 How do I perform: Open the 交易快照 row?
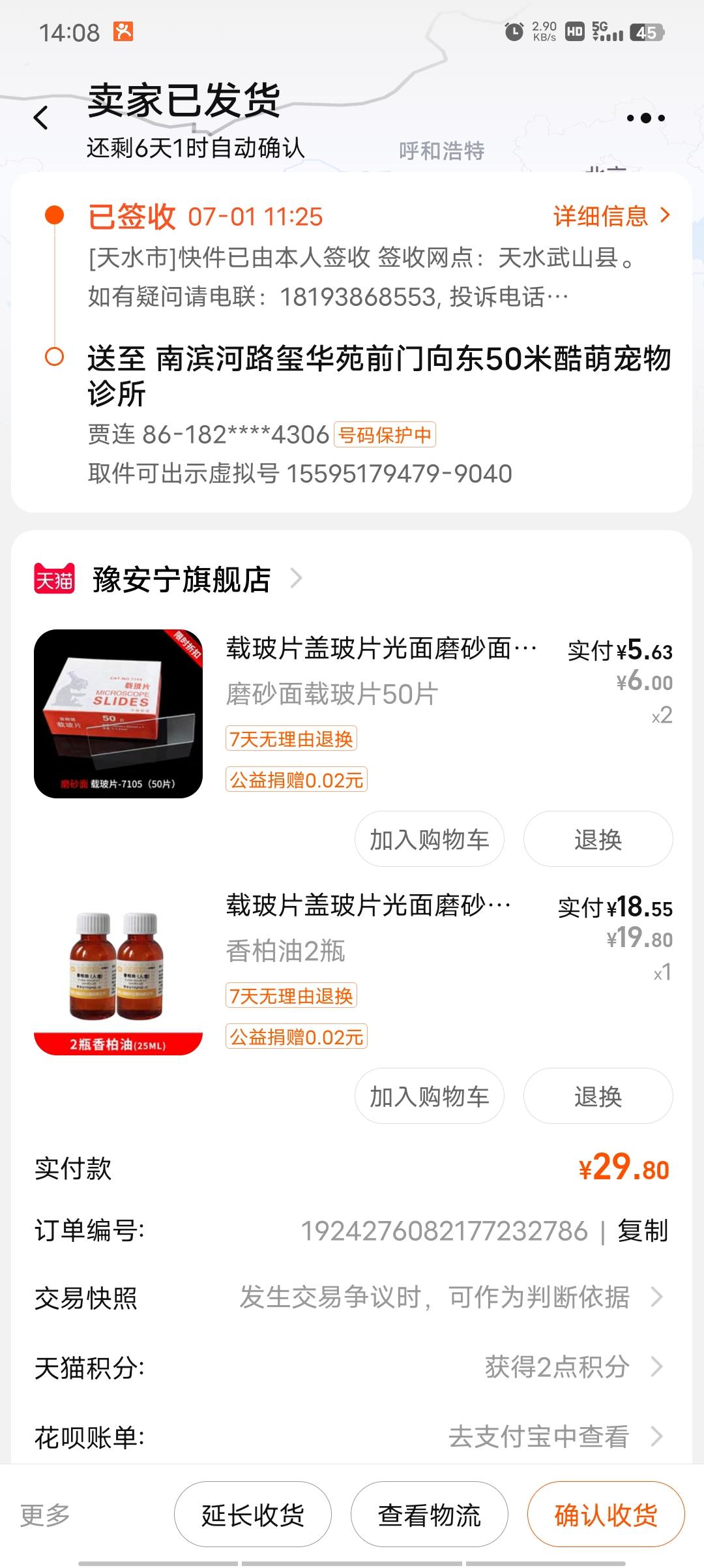(352, 1298)
